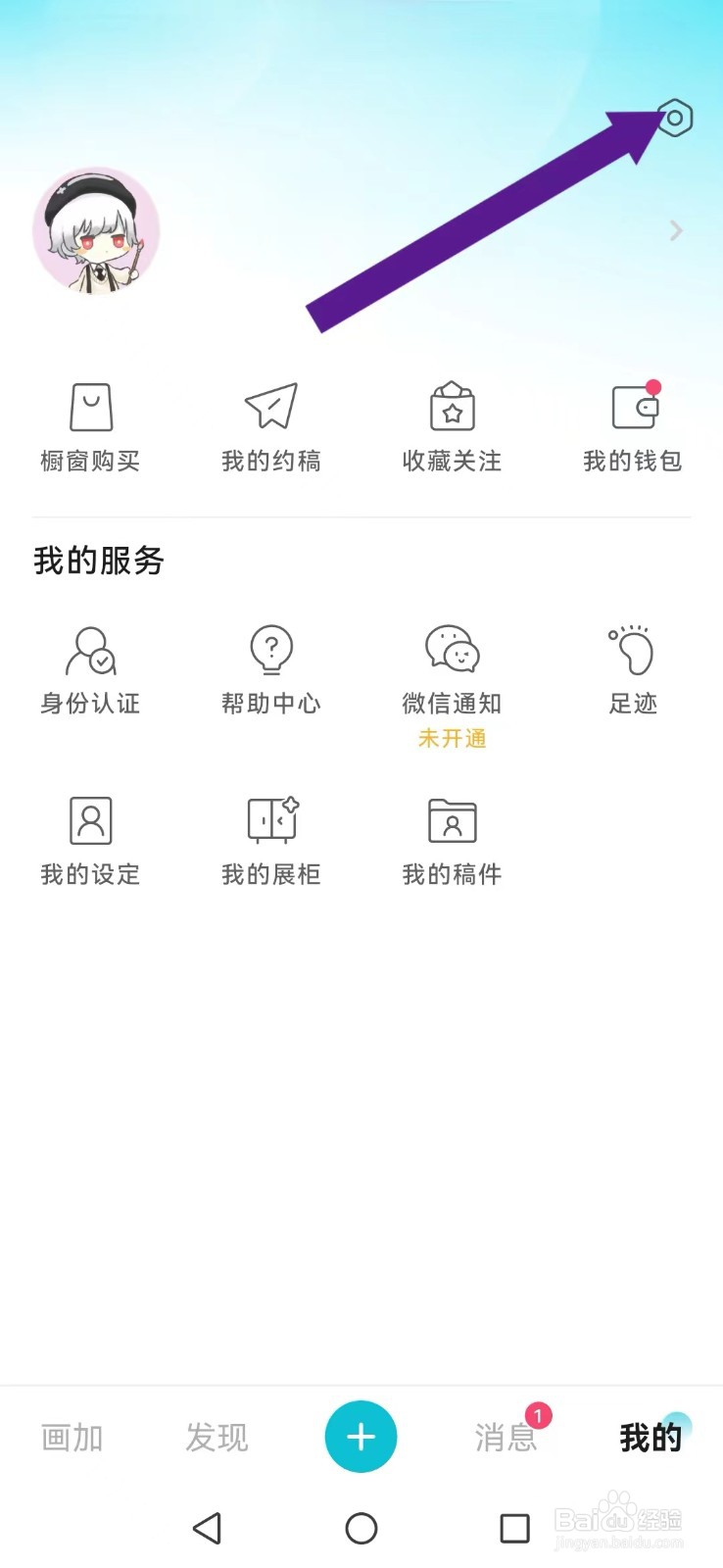
Task: Go back with the system back button
Action: [x=207, y=1528]
